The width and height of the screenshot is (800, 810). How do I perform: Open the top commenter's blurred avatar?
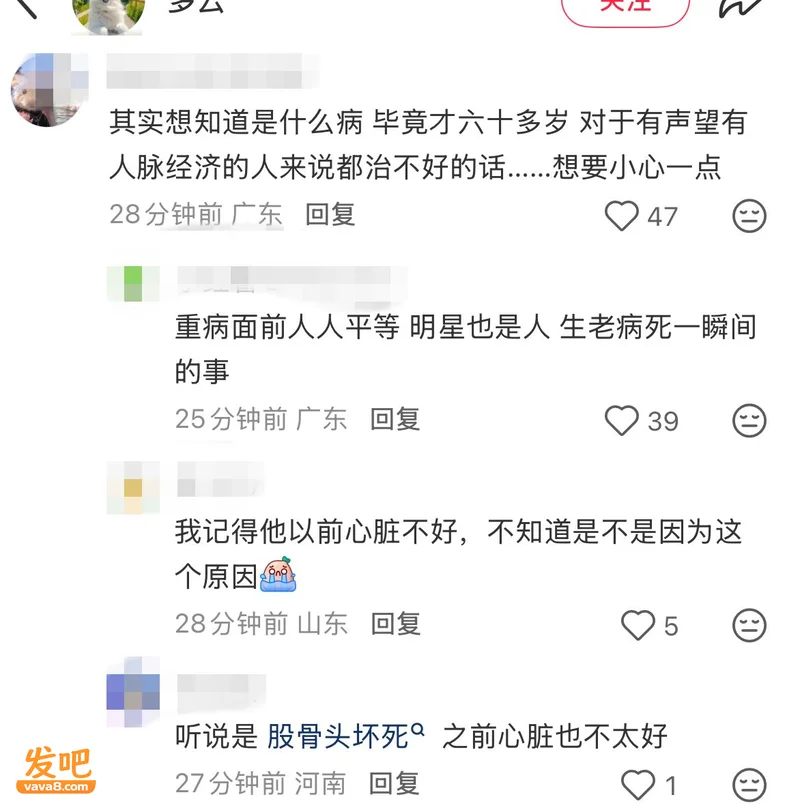[50, 90]
